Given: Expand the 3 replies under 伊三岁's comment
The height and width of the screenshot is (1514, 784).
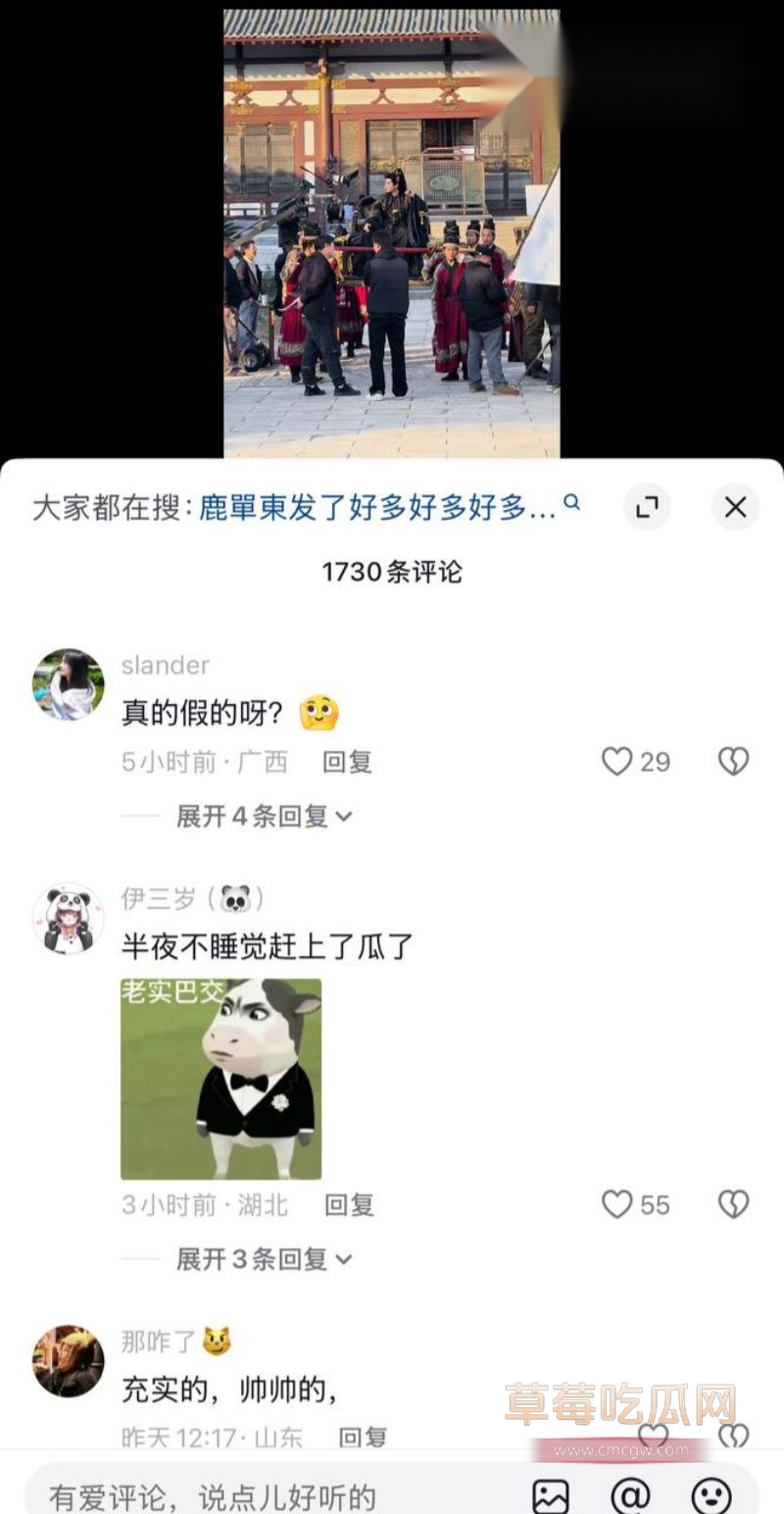Looking at the screenshot, I should coord(259,1258).
